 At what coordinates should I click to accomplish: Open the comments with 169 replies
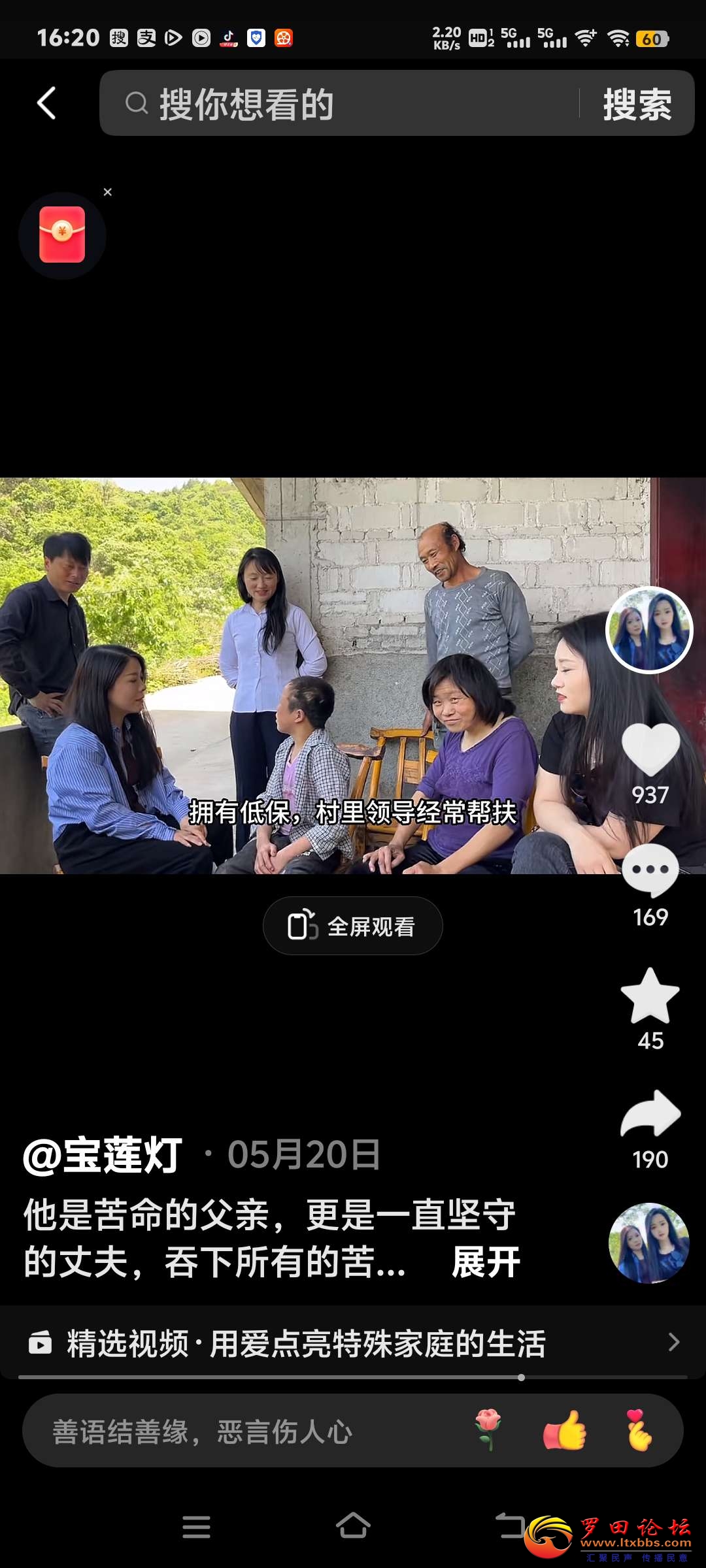pyautogui.click(x=650, y=871)
